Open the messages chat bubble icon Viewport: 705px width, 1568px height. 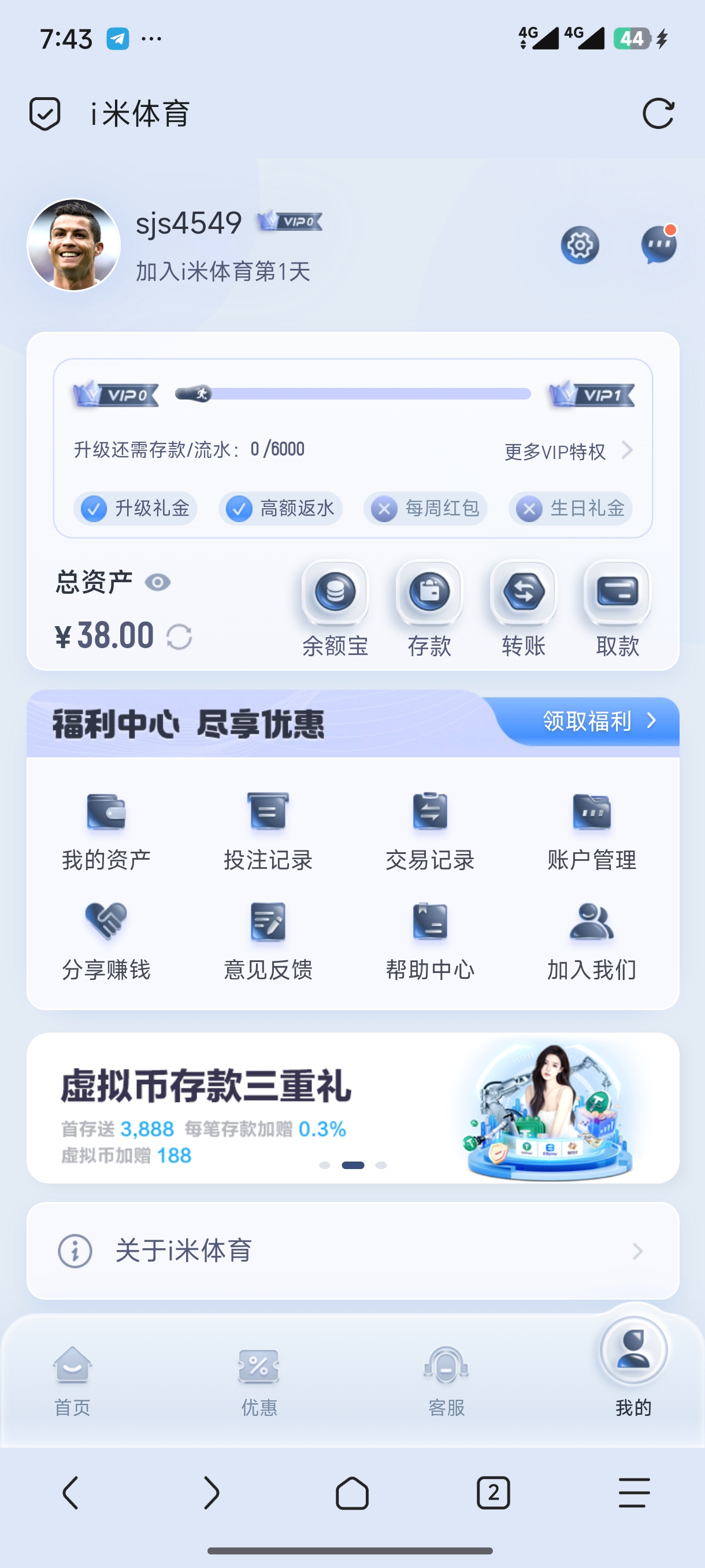click(659, 245)
